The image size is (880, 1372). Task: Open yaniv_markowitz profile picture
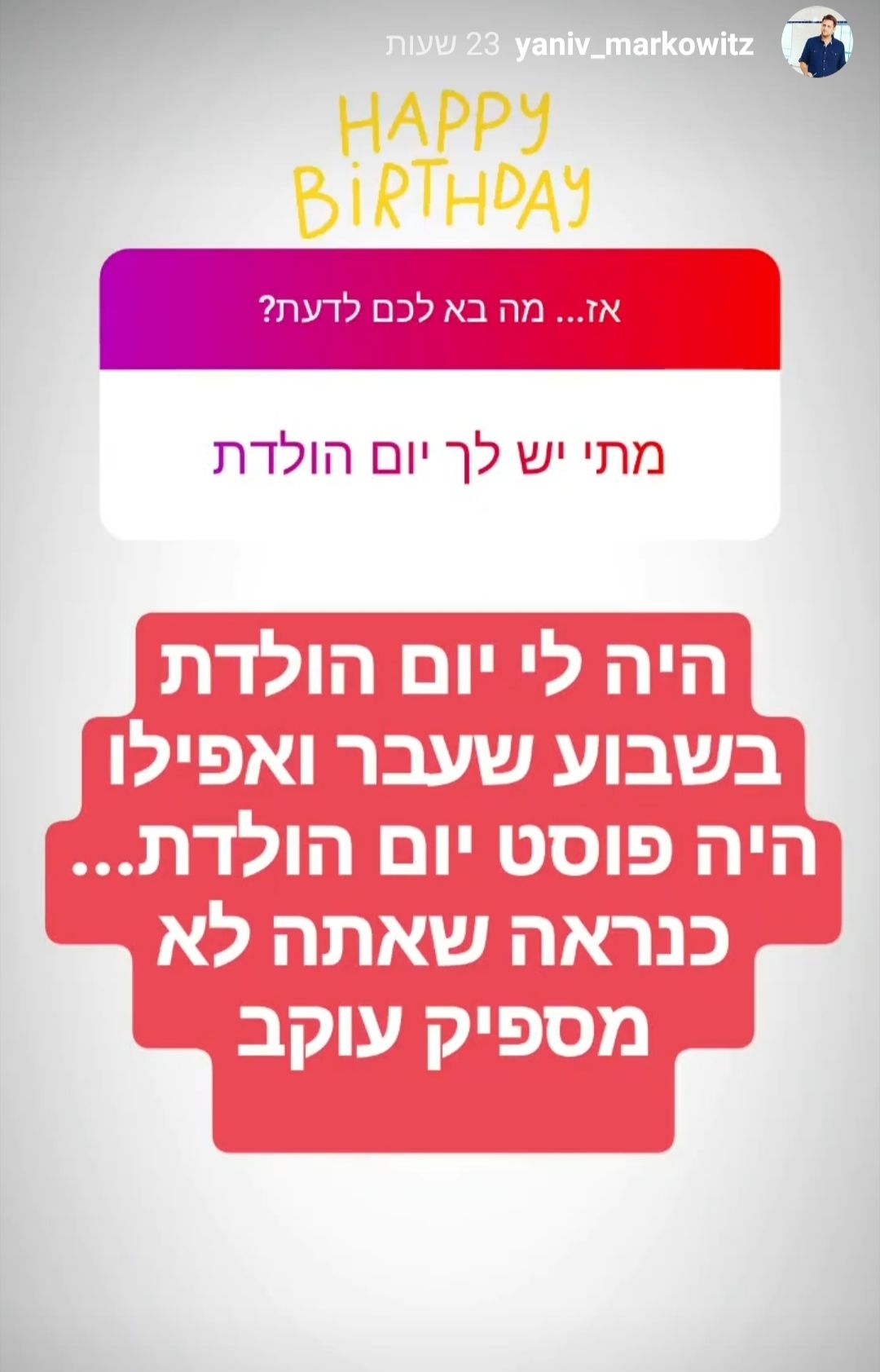(816, 44)
